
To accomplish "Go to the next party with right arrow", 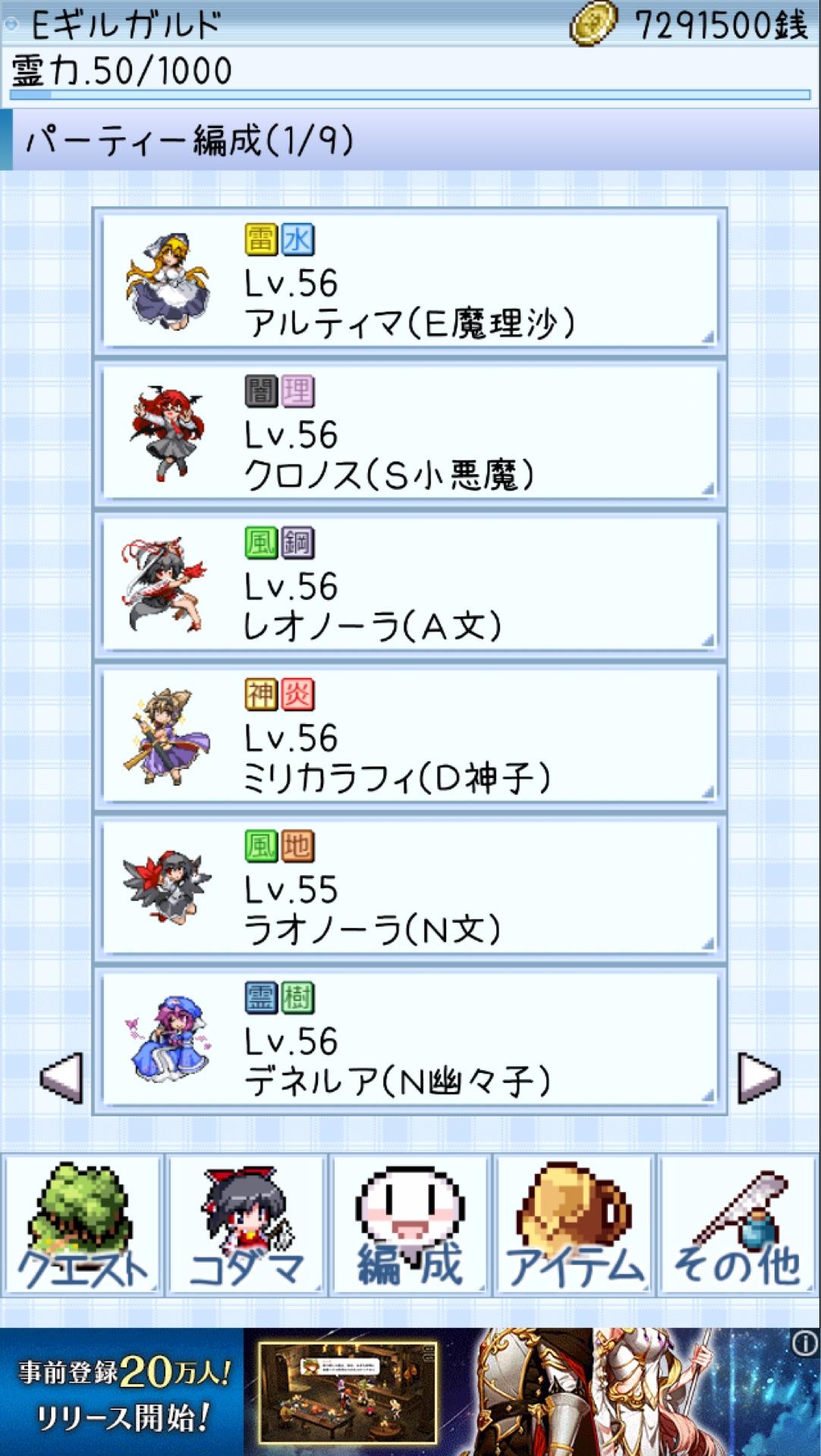I will coord(759,1077).
